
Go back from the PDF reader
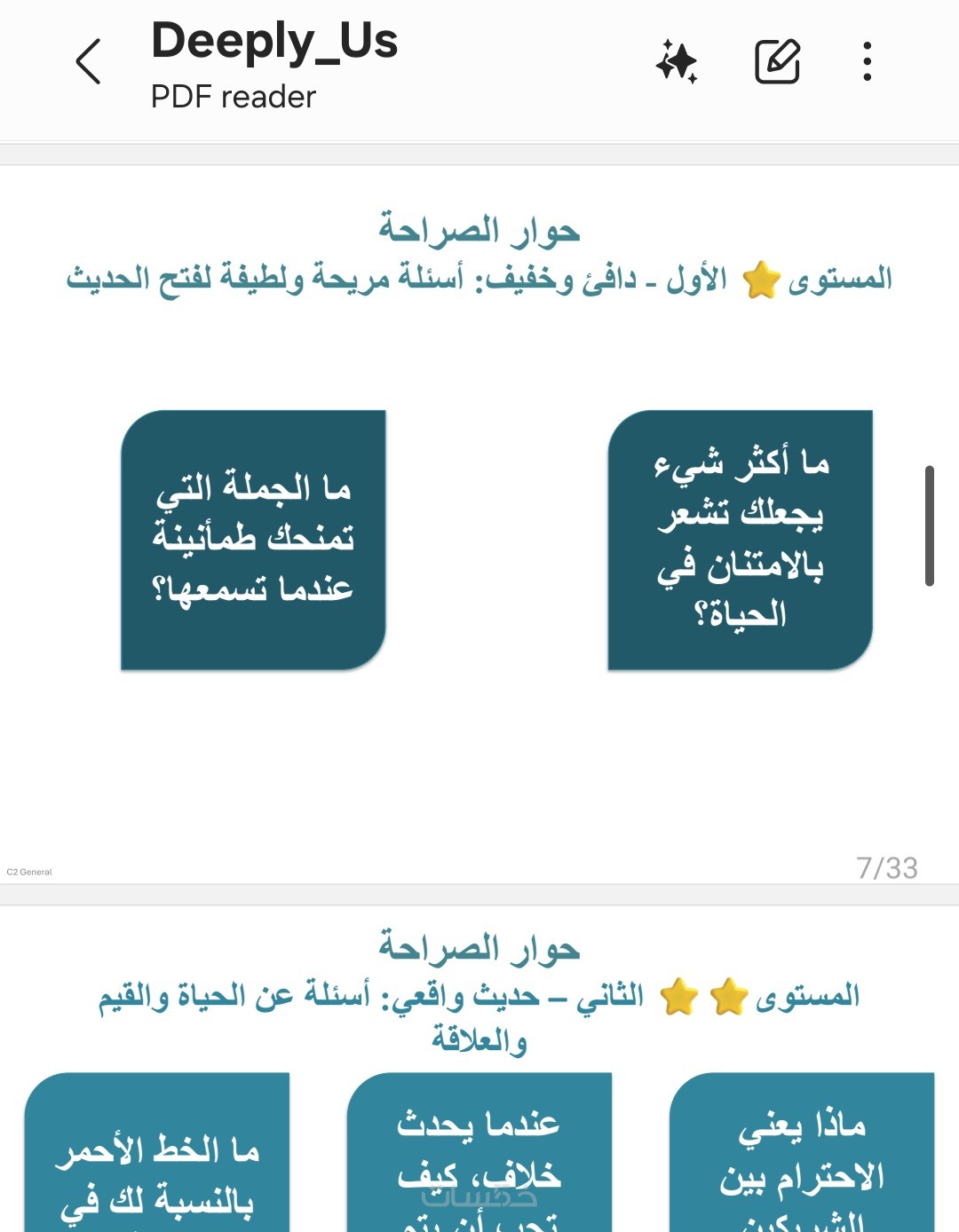point(88,62)
